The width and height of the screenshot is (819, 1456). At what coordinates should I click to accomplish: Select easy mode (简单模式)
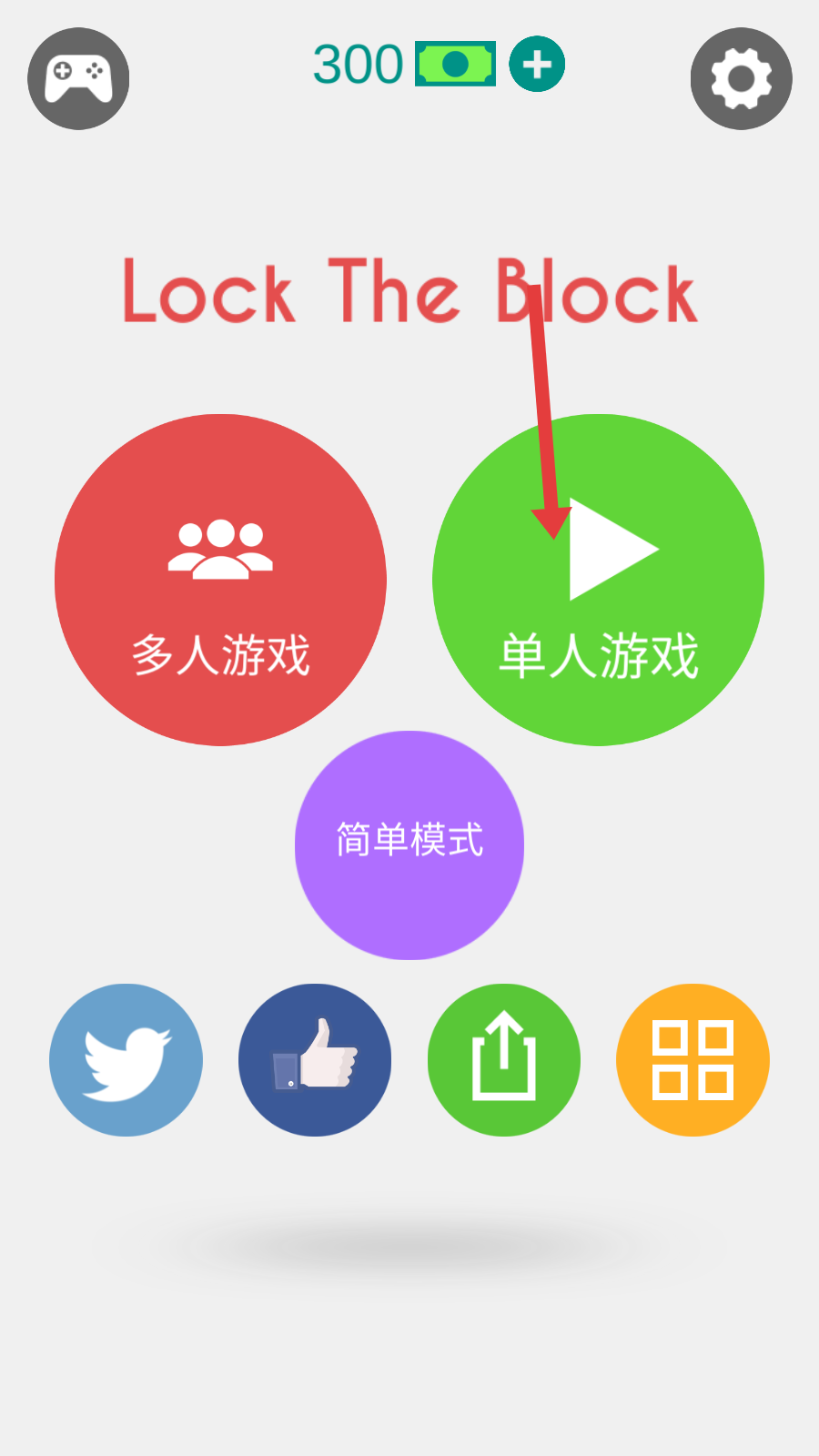(409, 844)
